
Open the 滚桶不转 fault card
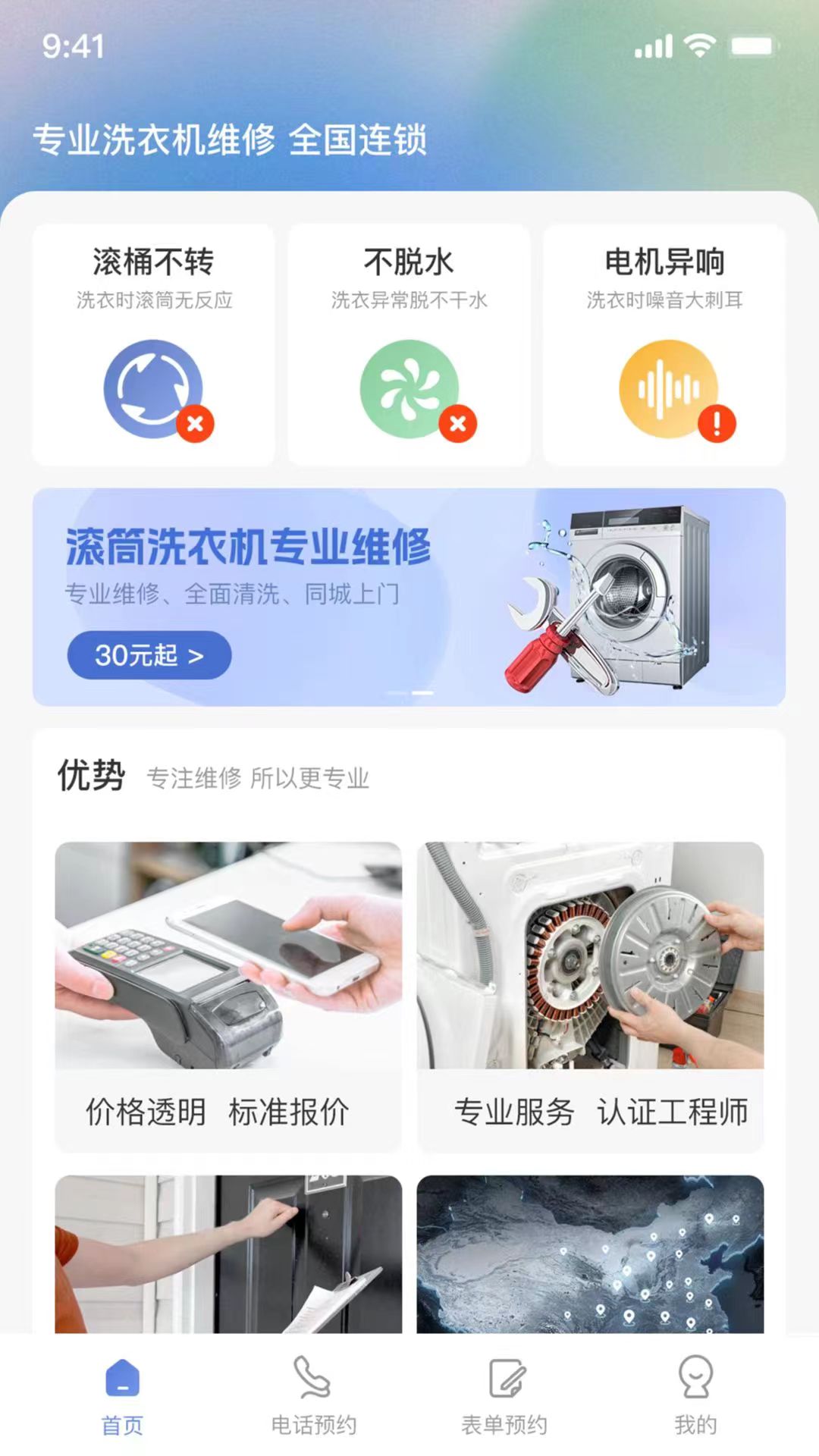(153, 345)
